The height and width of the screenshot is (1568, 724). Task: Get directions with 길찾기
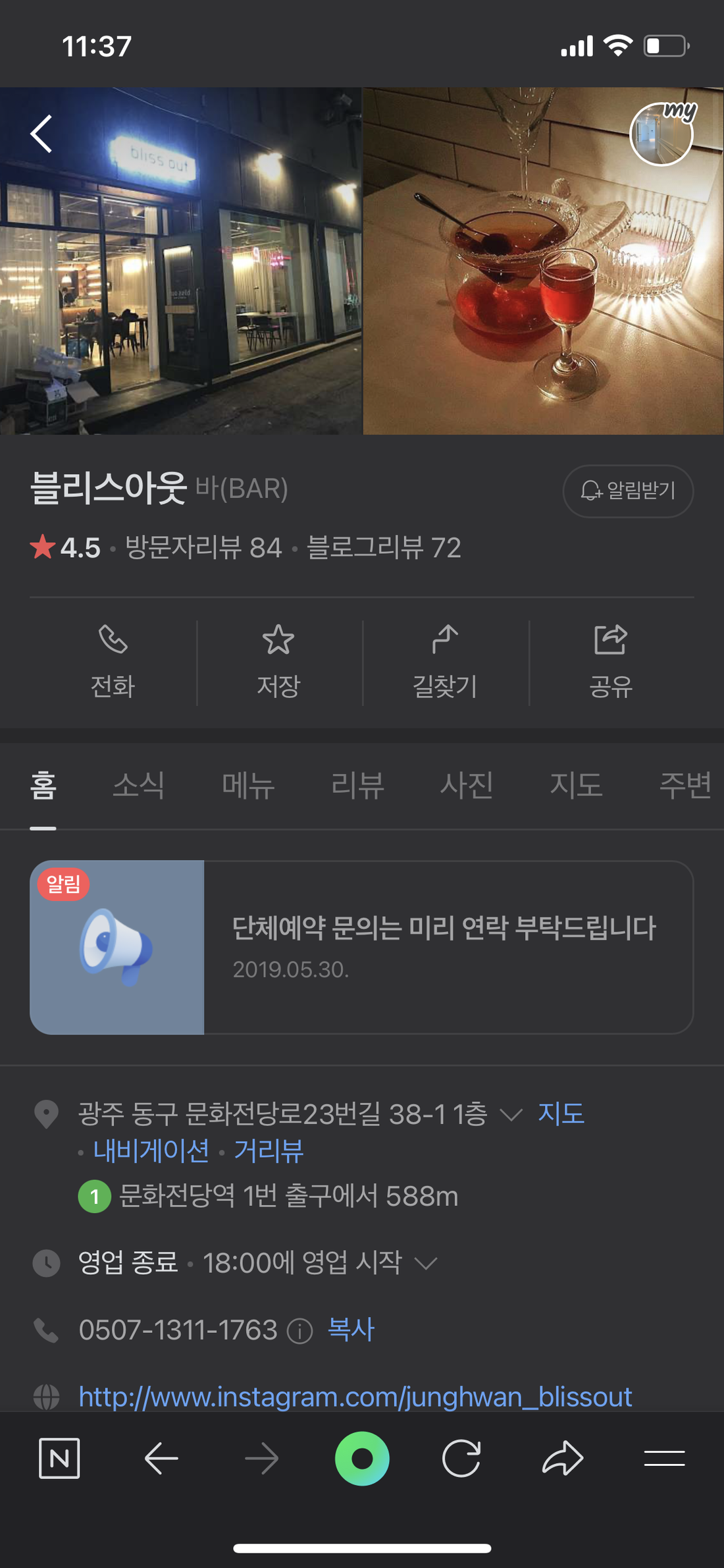pyautogui.click(x=445, y=661)
